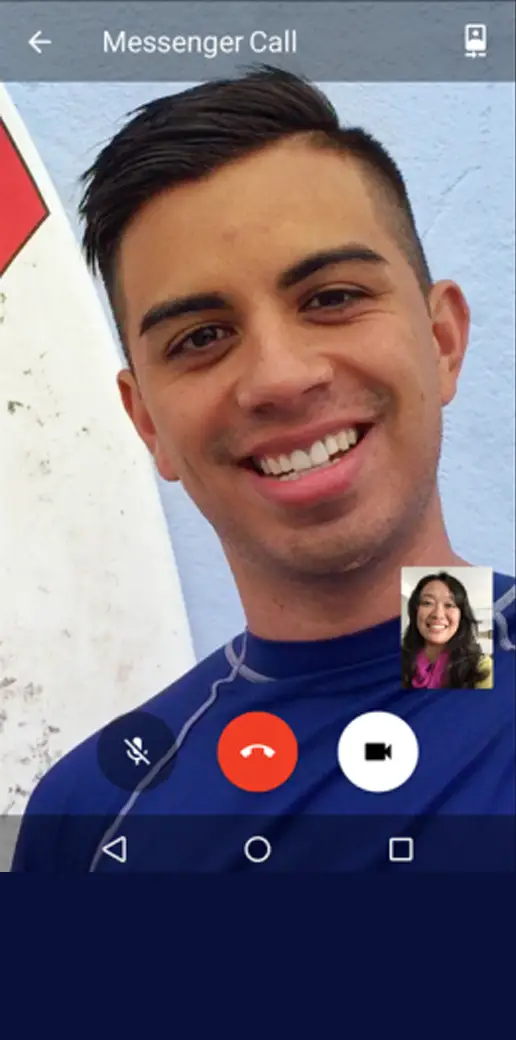Open recent apps from the navigation bar
Screen dimensions: 516x1040
[x=401, y=849]
